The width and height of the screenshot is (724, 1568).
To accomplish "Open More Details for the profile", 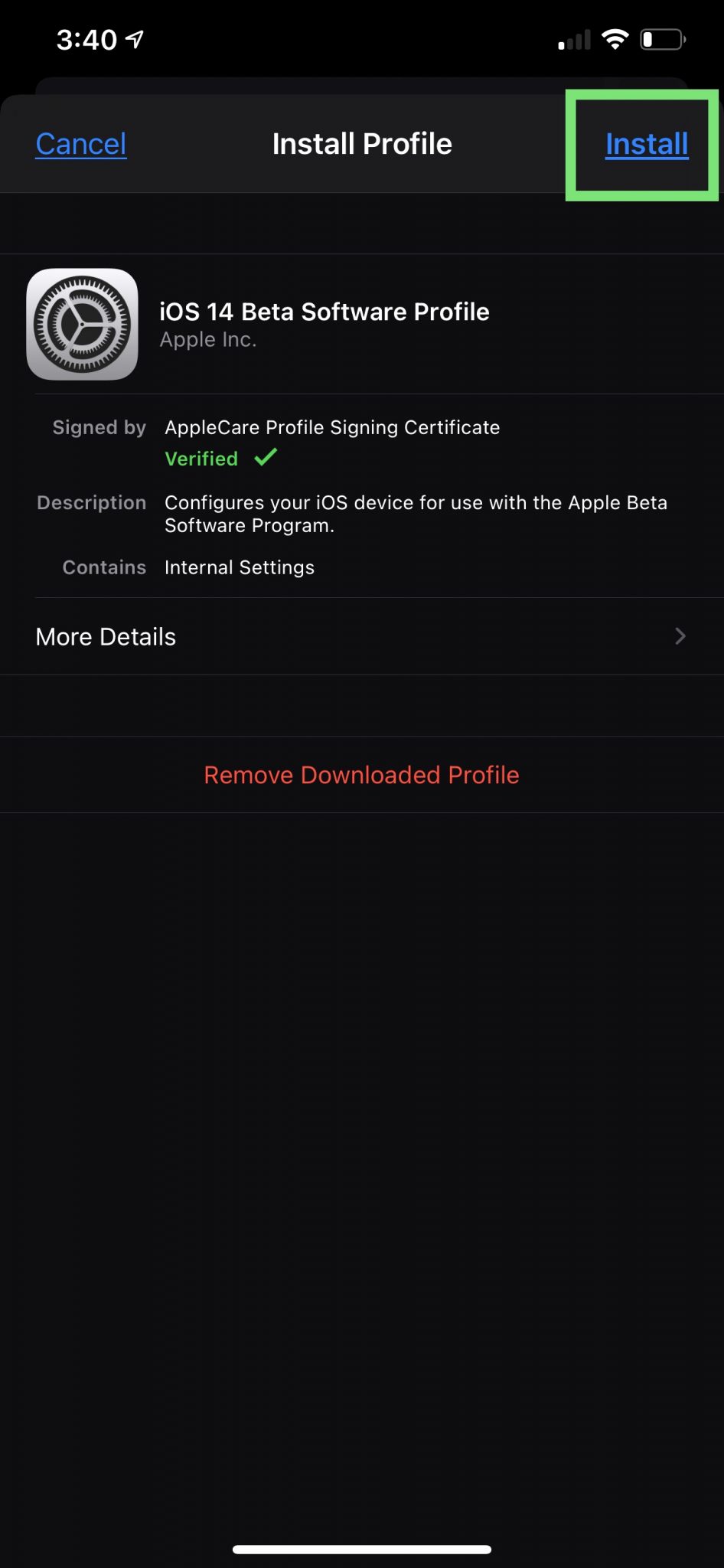I will (361, 636).
